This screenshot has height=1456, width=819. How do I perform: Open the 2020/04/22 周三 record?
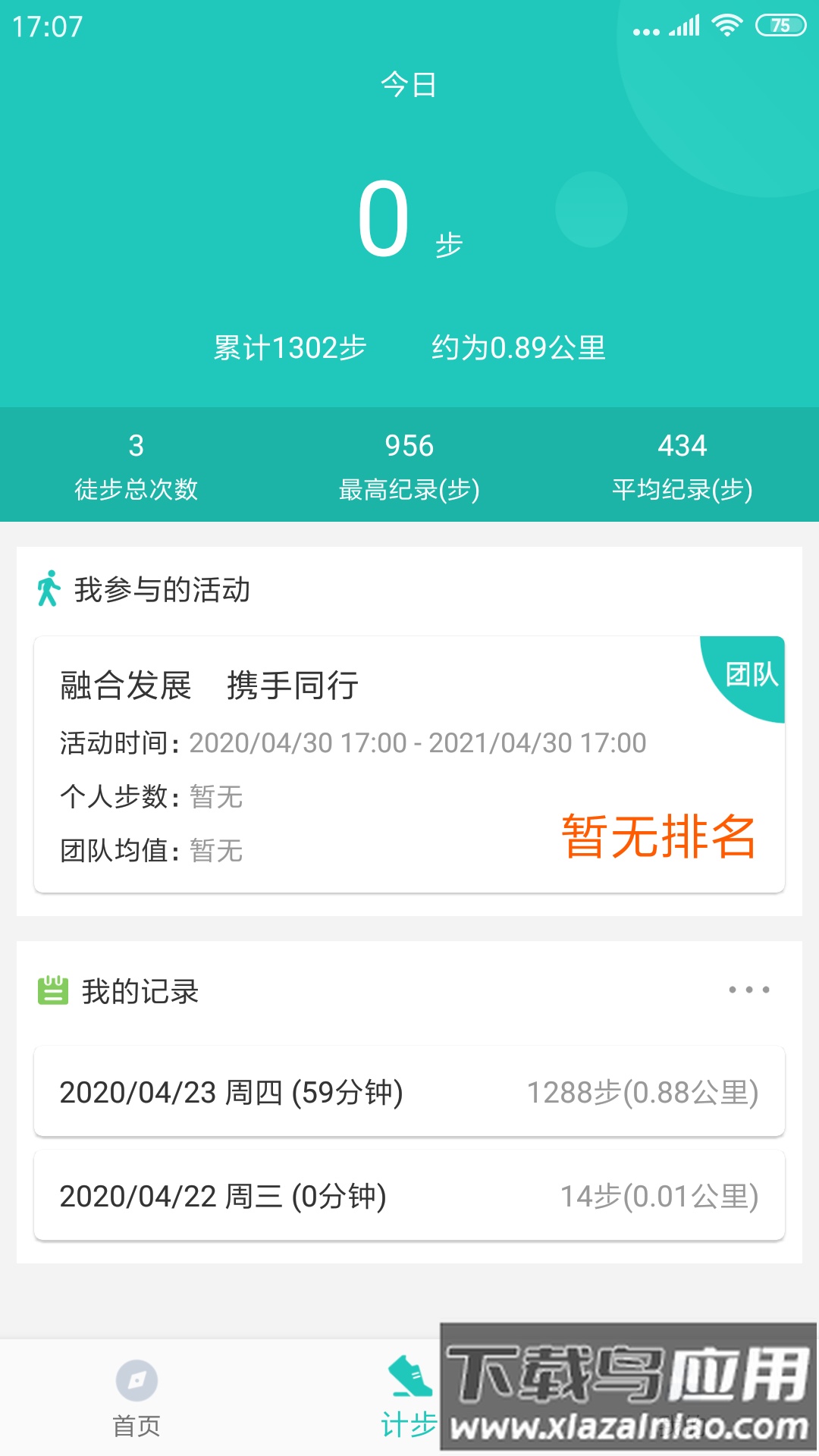[x=409, y=1195]
